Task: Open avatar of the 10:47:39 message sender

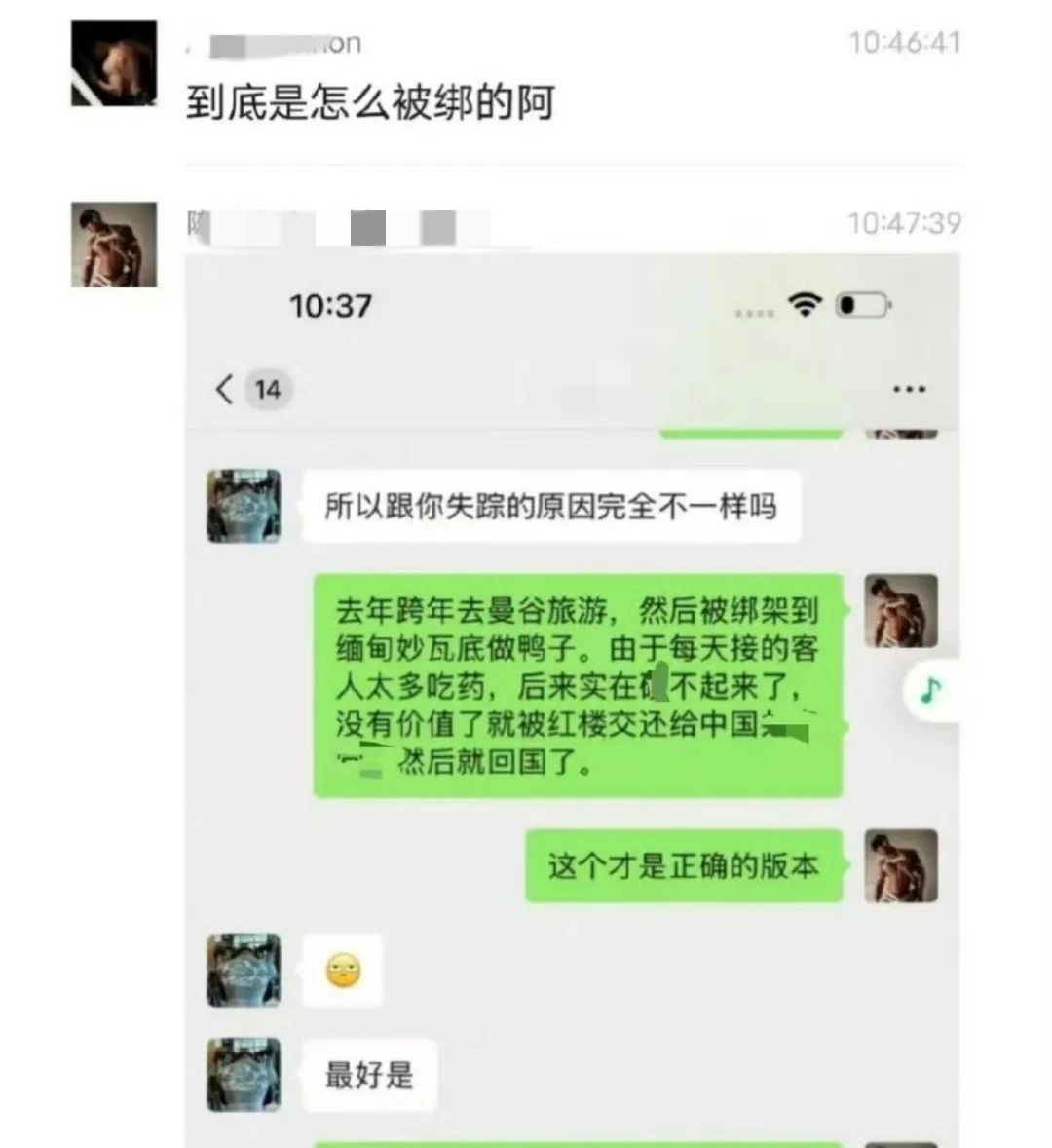Action: tap(114, 244)
